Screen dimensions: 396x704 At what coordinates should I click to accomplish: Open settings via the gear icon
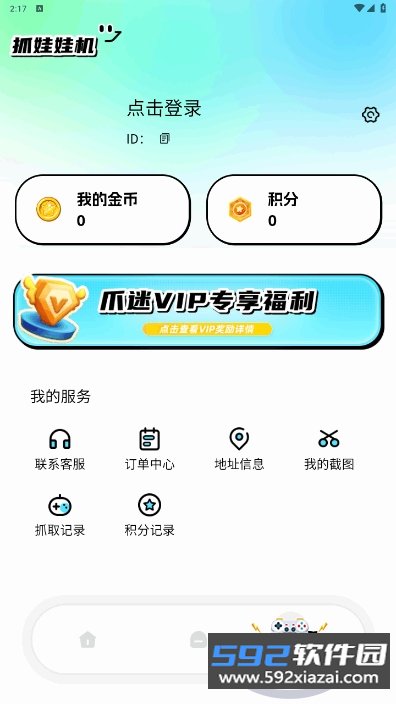[370, 115]
